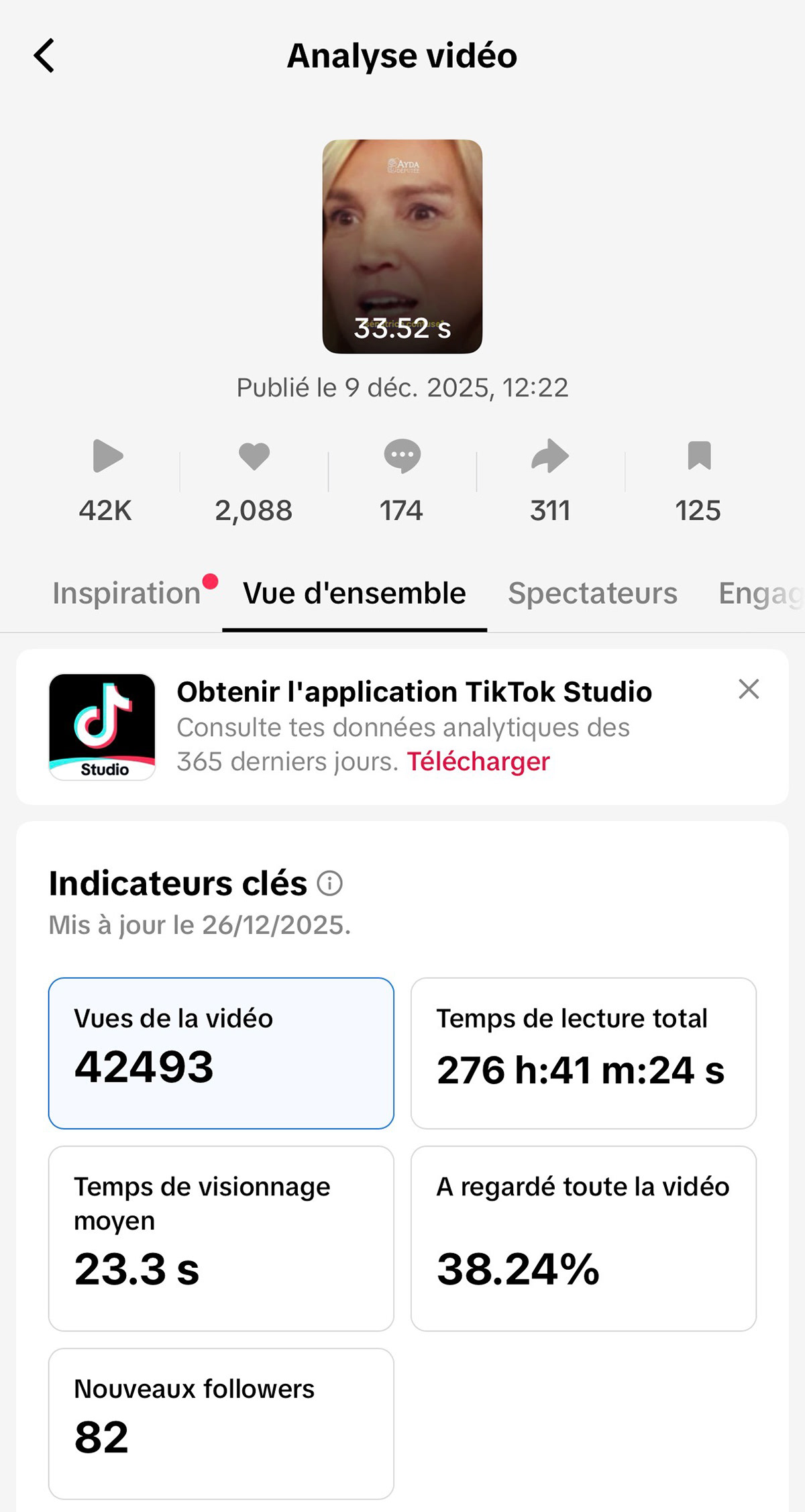The width and height of the screenshot is (805, 1512).
Task: Select the Nouveaux followers card
Action: [221, 1423]
